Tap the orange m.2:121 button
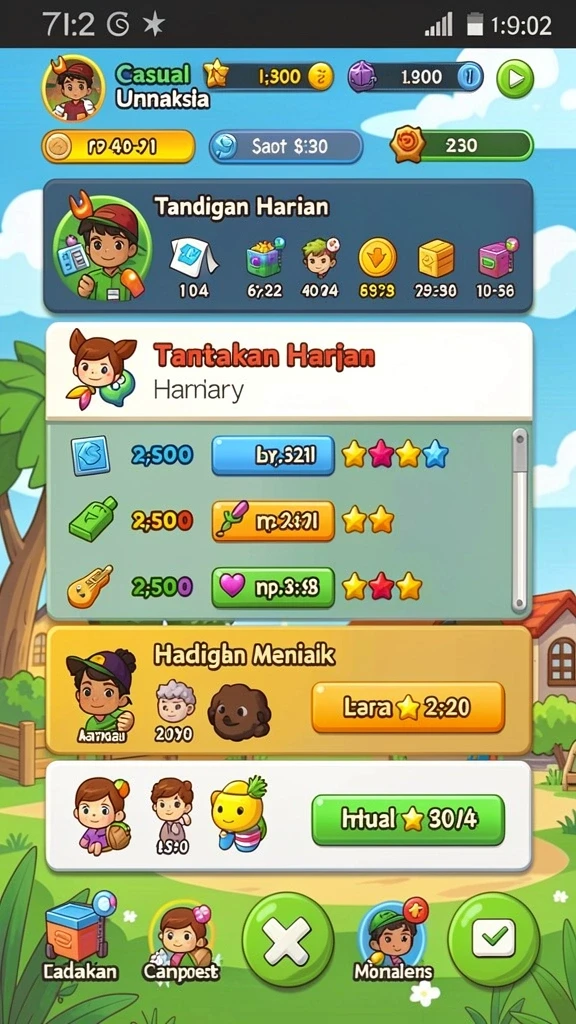The image size is (576, 1024). tap(273, 520)
